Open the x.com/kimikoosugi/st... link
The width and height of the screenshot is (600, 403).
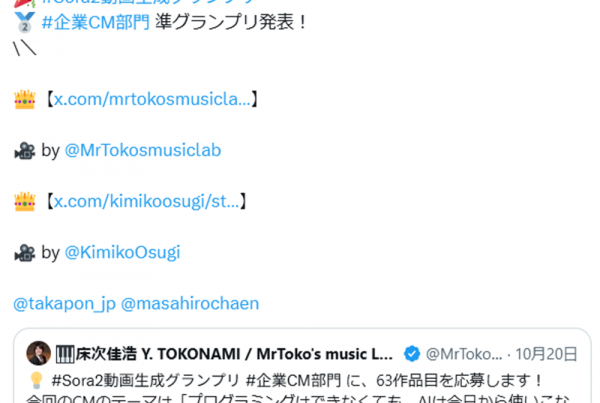(x=146, y=201)
